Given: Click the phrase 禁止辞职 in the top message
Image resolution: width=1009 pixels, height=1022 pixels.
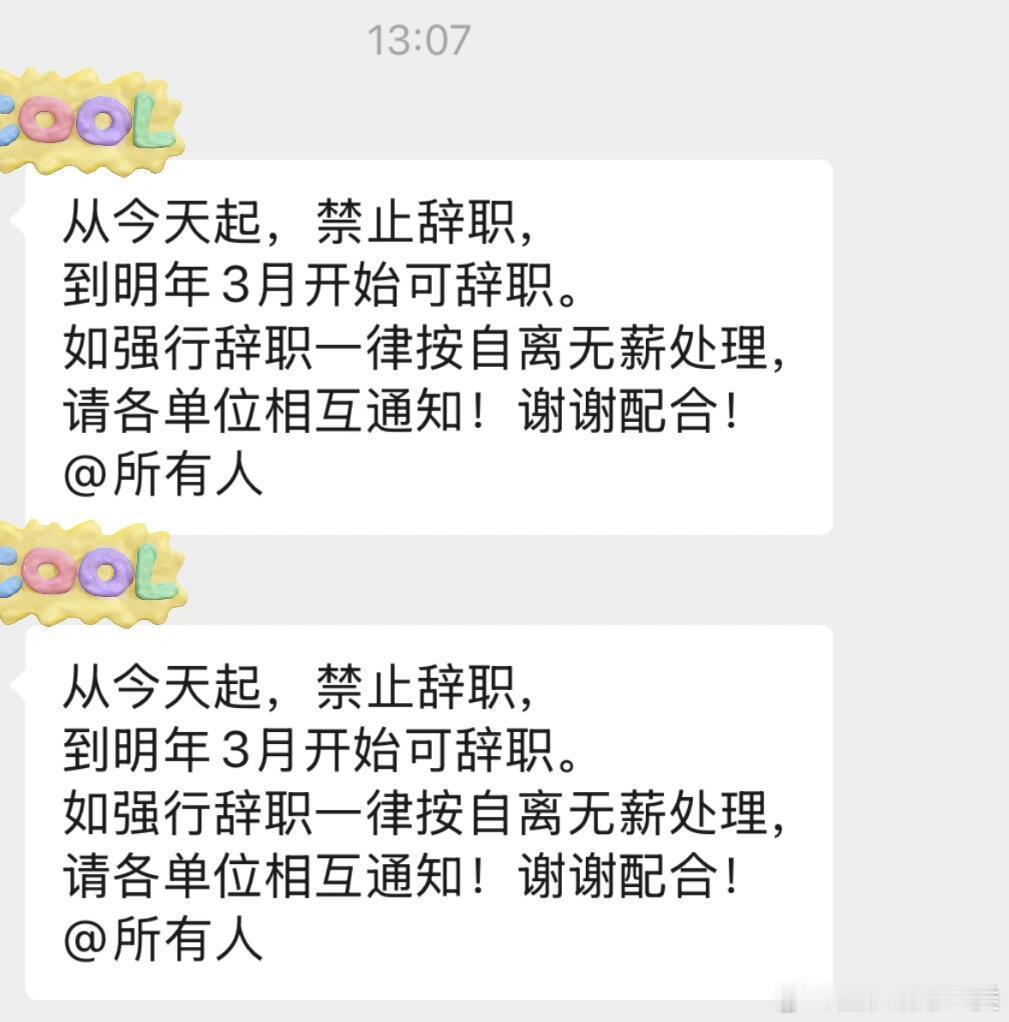Looking at the screenshot, I should click(x=420, y=225).
